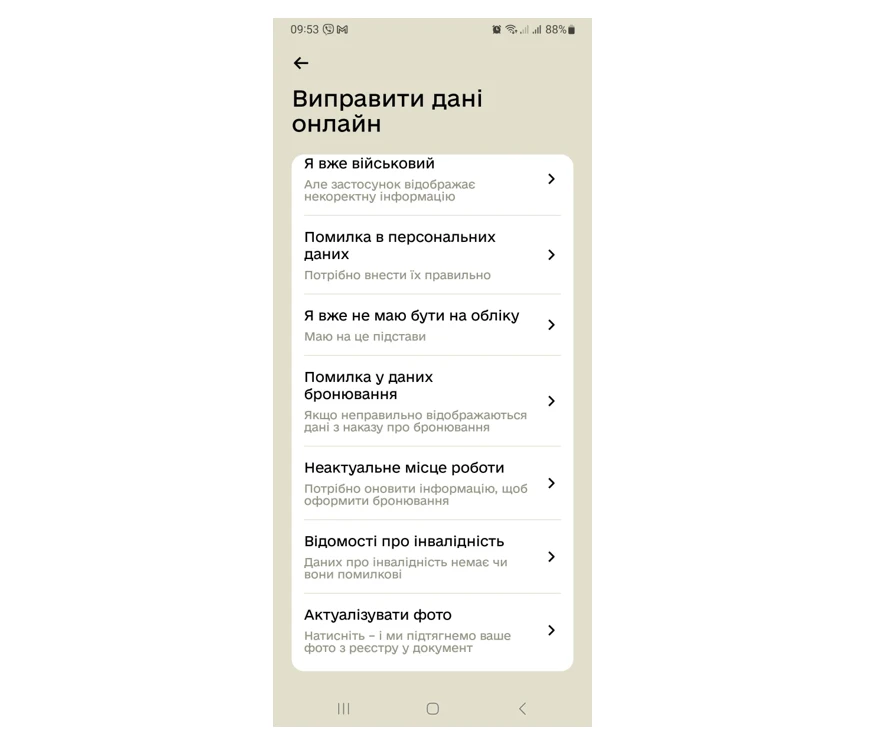
Task: Select 'Відомості про інвалідність'
Action: coord(431,557)
